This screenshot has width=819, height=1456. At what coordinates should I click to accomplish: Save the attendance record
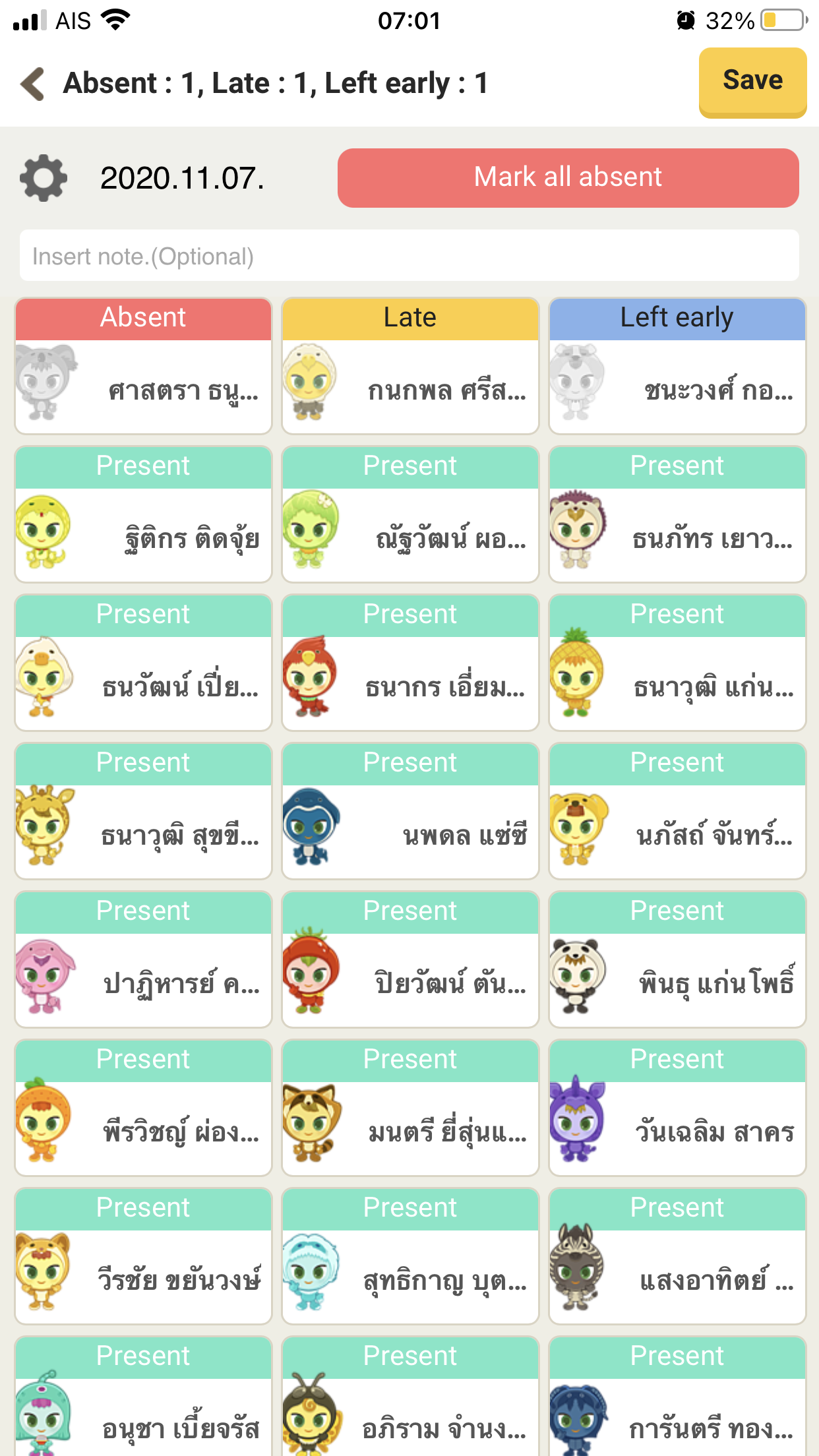(752, 81)
